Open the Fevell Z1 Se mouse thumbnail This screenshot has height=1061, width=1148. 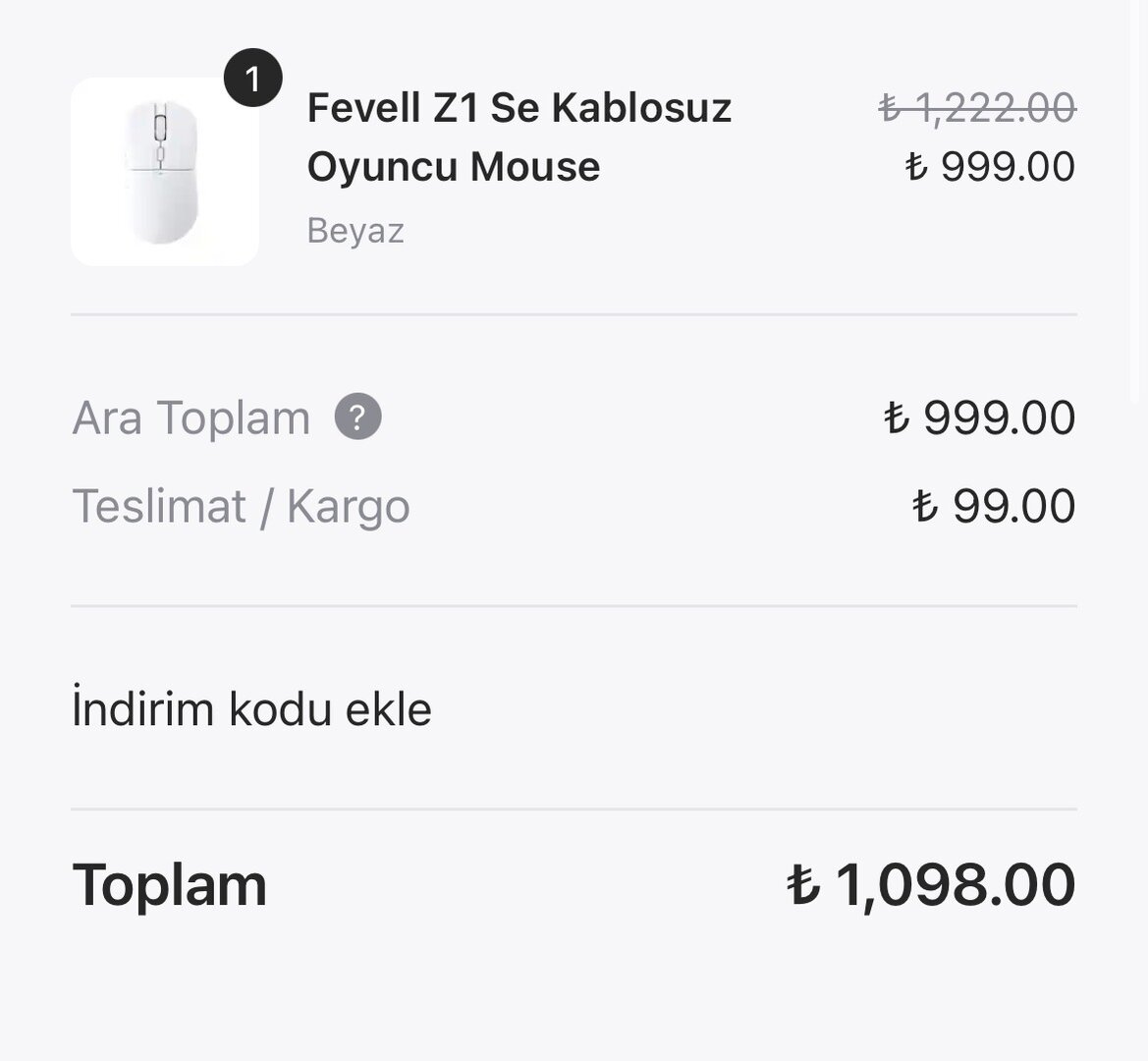click(x=164, y=172)
